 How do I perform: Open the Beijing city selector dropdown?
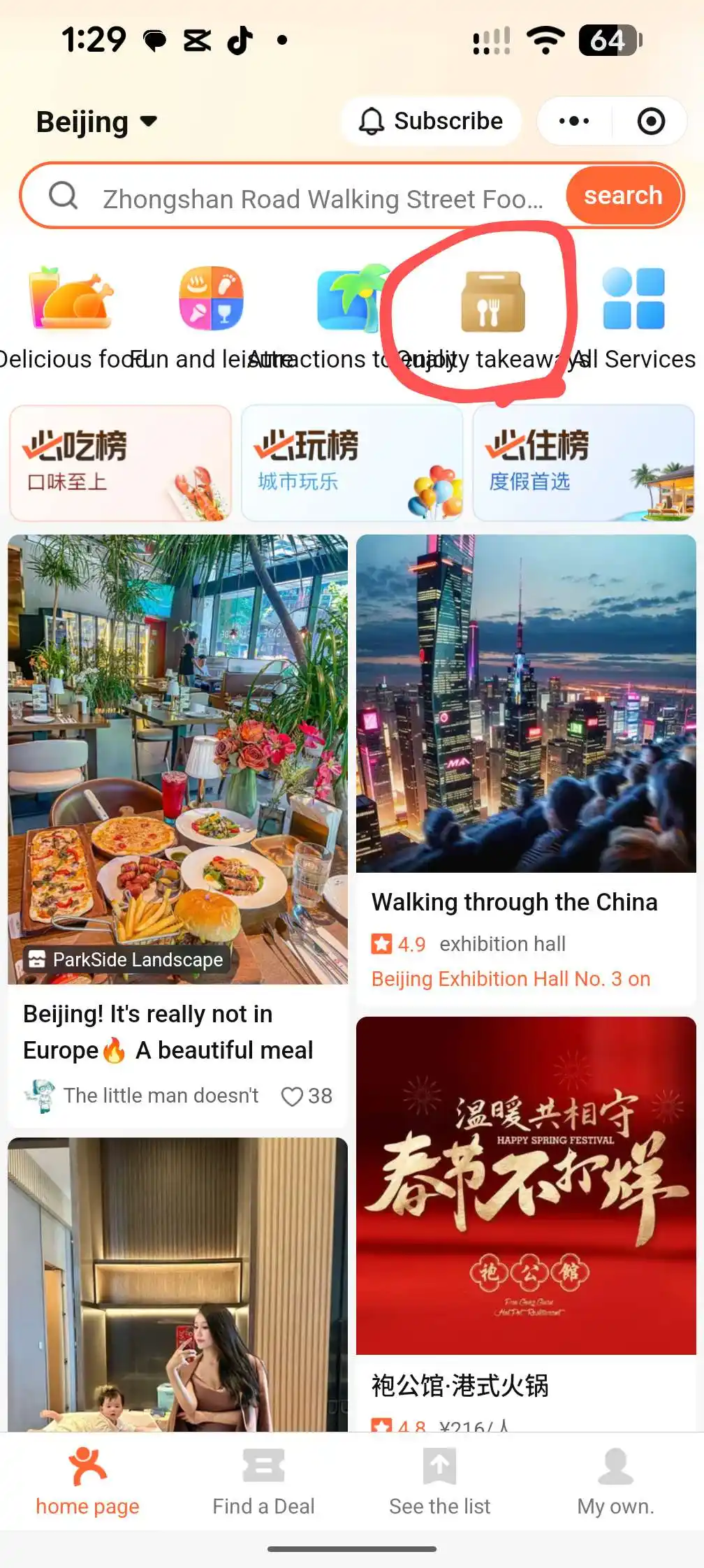click(96, 122)
